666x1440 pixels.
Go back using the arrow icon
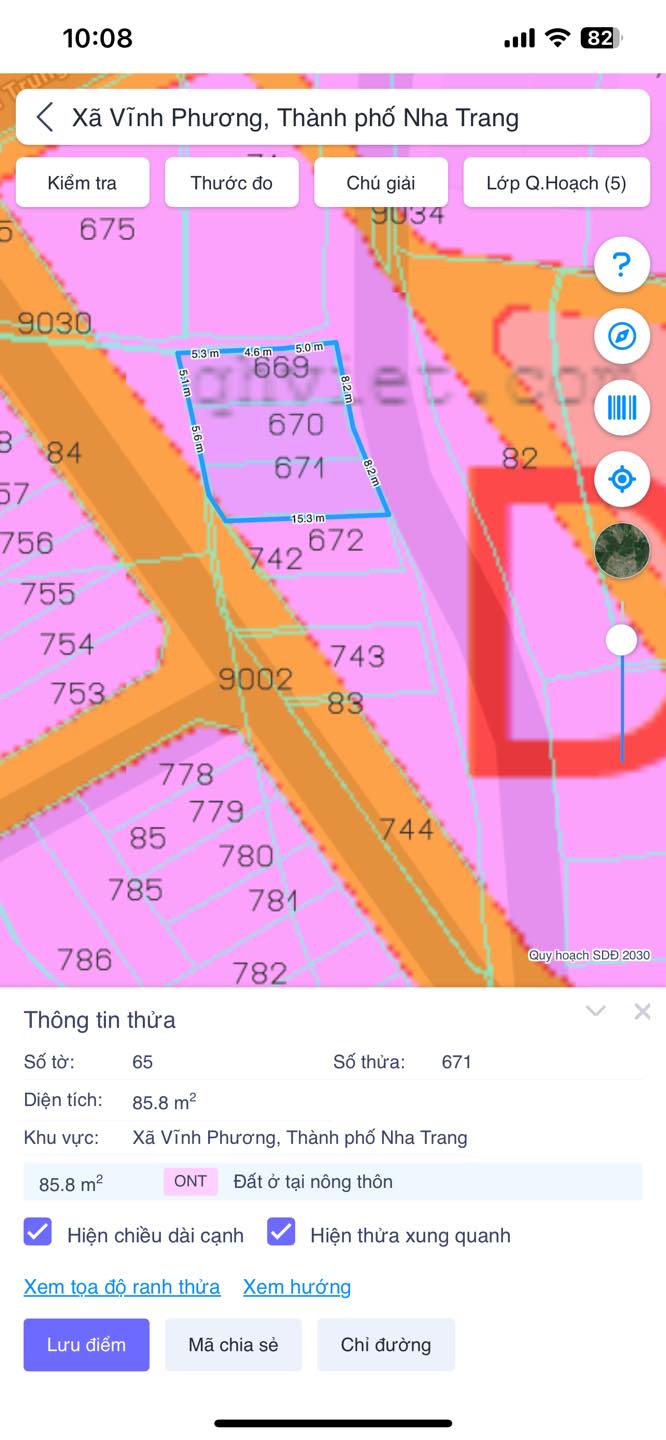tap(45, 118)
